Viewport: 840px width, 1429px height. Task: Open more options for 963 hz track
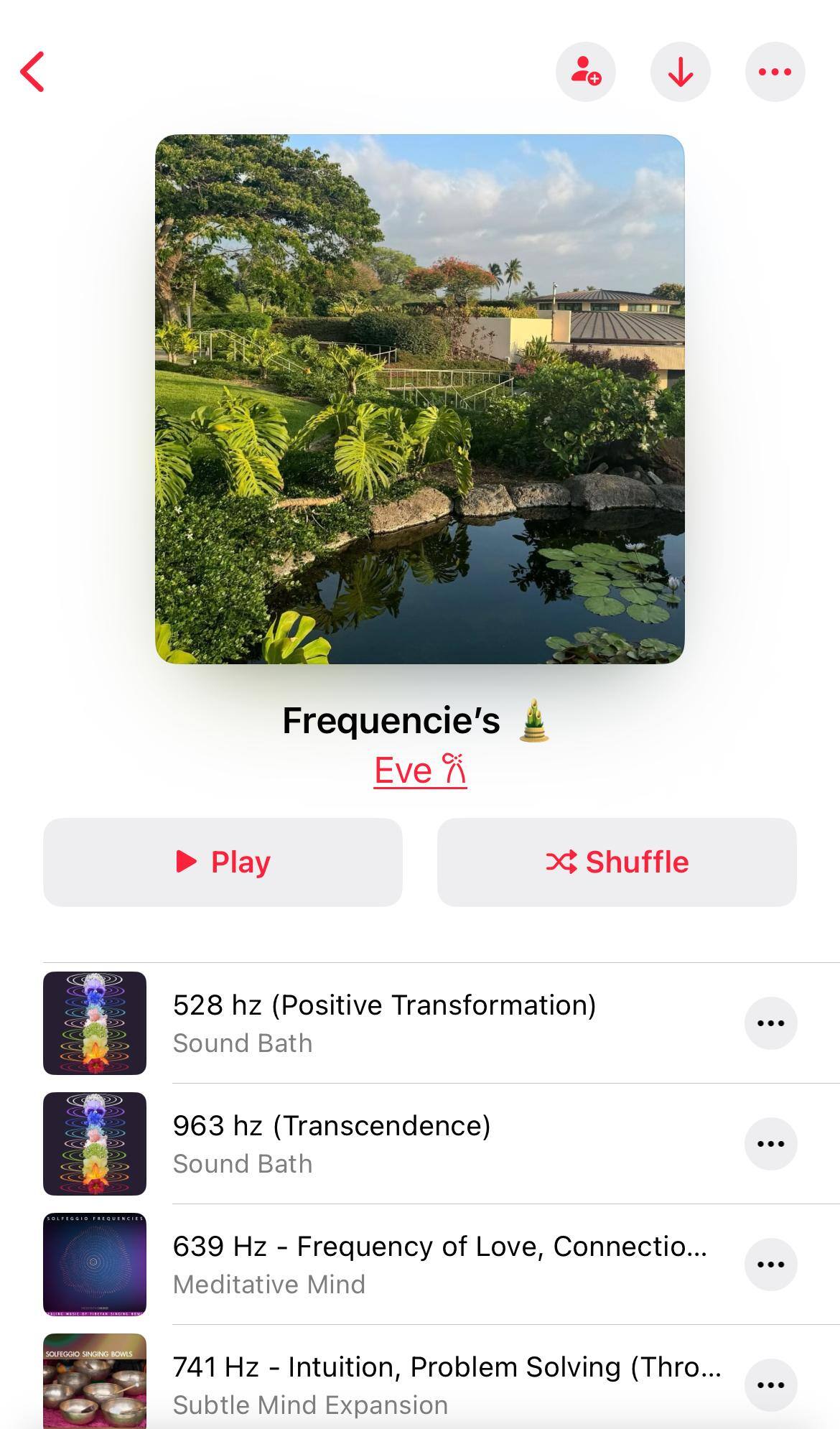click(770, 1144)
